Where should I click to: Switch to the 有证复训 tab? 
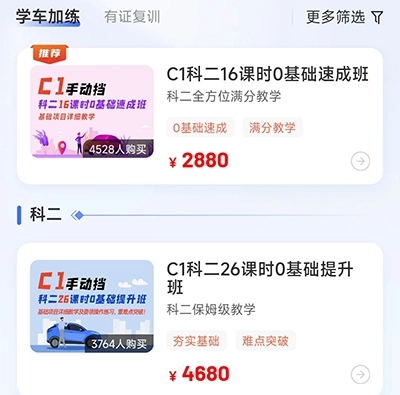coord(132,17)
